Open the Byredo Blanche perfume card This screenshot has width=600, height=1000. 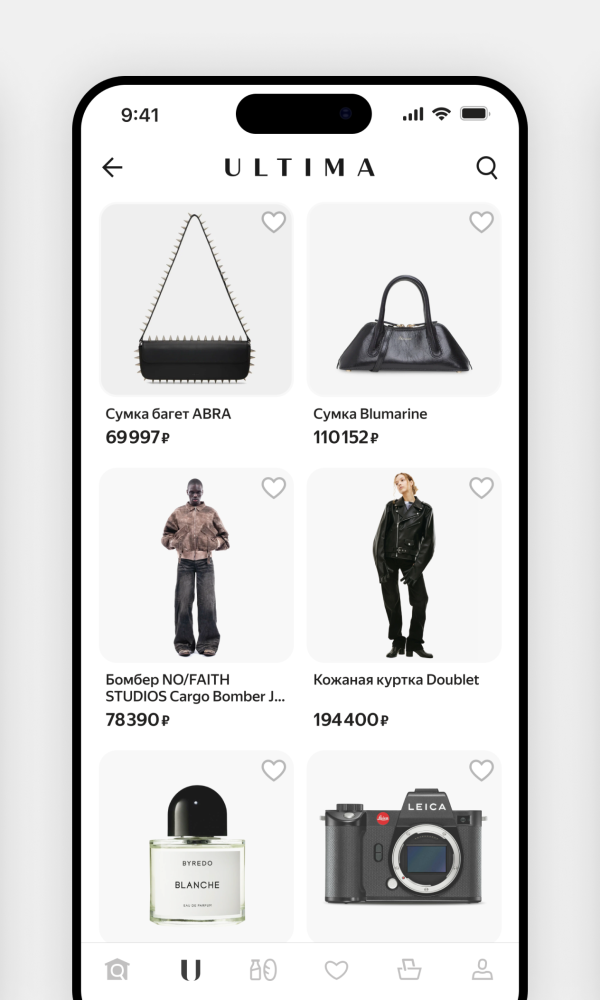click(x=196, y=850)
